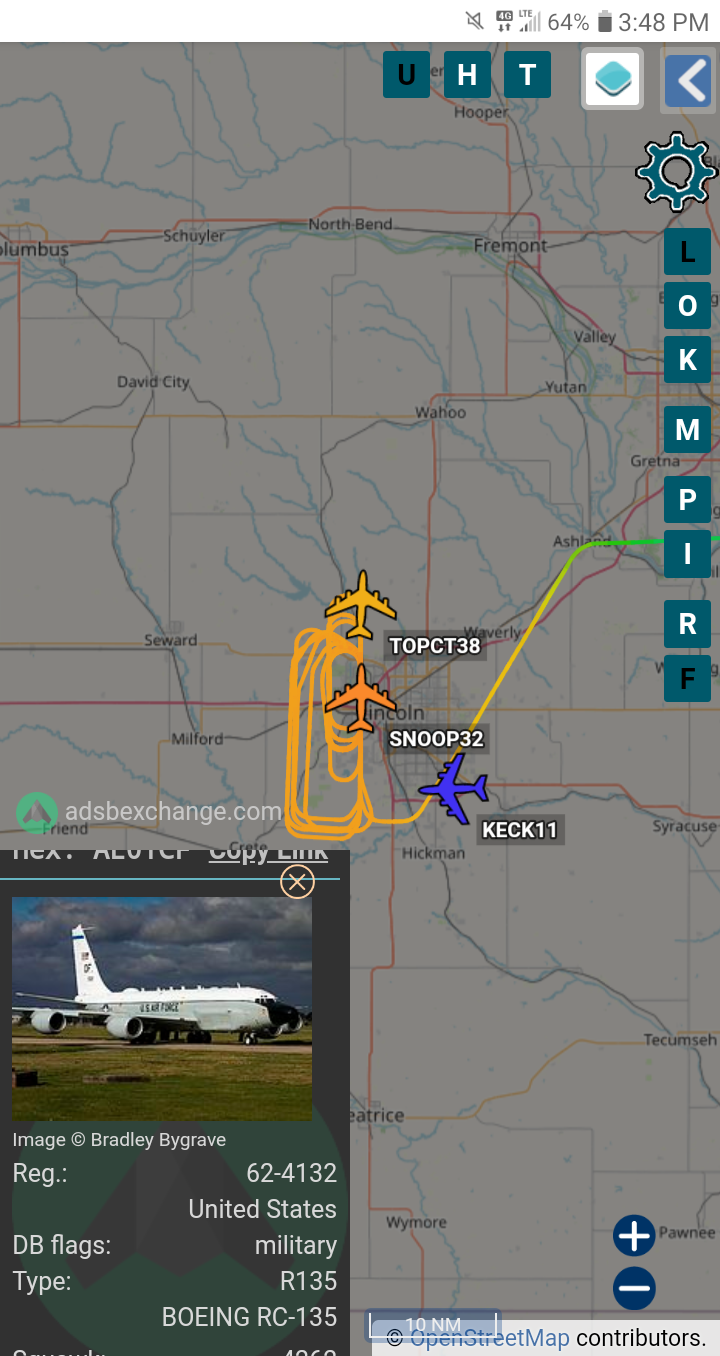720x1356 pixels.
Task: Tap the T button in top bar
Action: 528,75
